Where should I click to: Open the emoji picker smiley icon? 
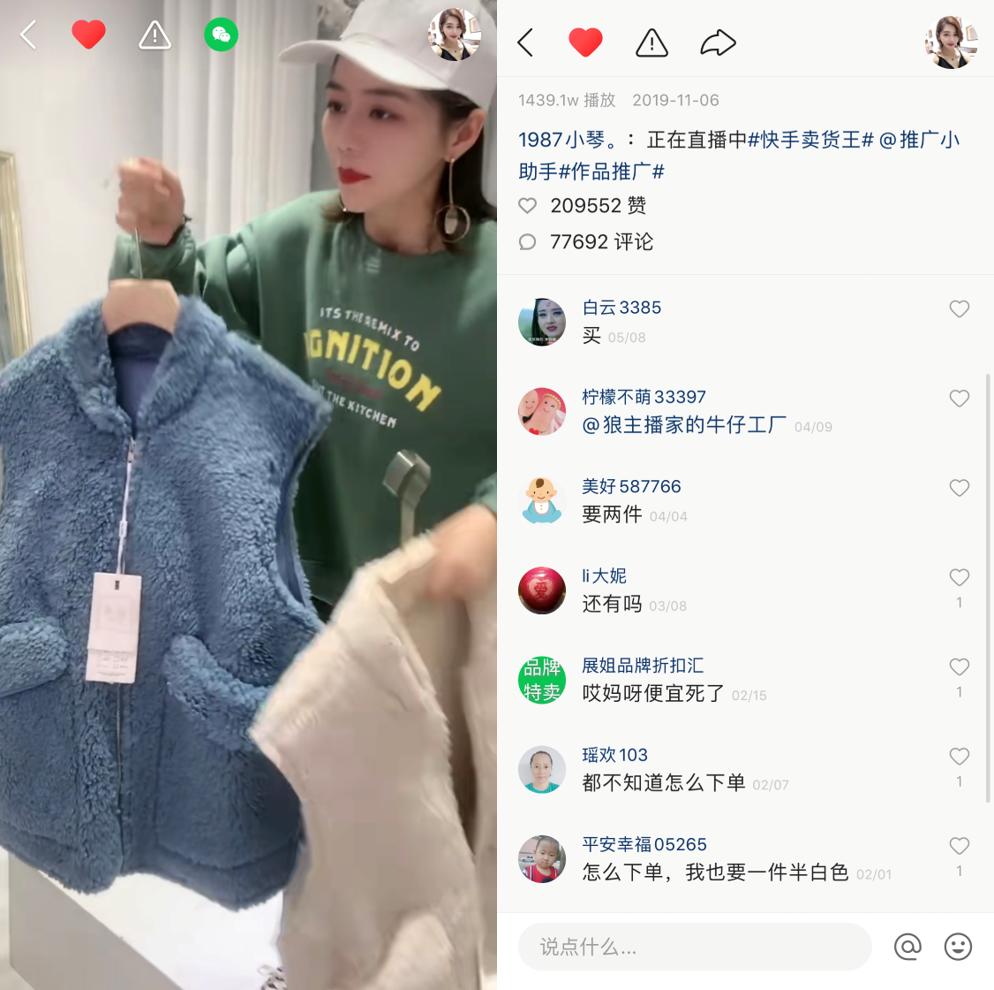pos(958,946)
